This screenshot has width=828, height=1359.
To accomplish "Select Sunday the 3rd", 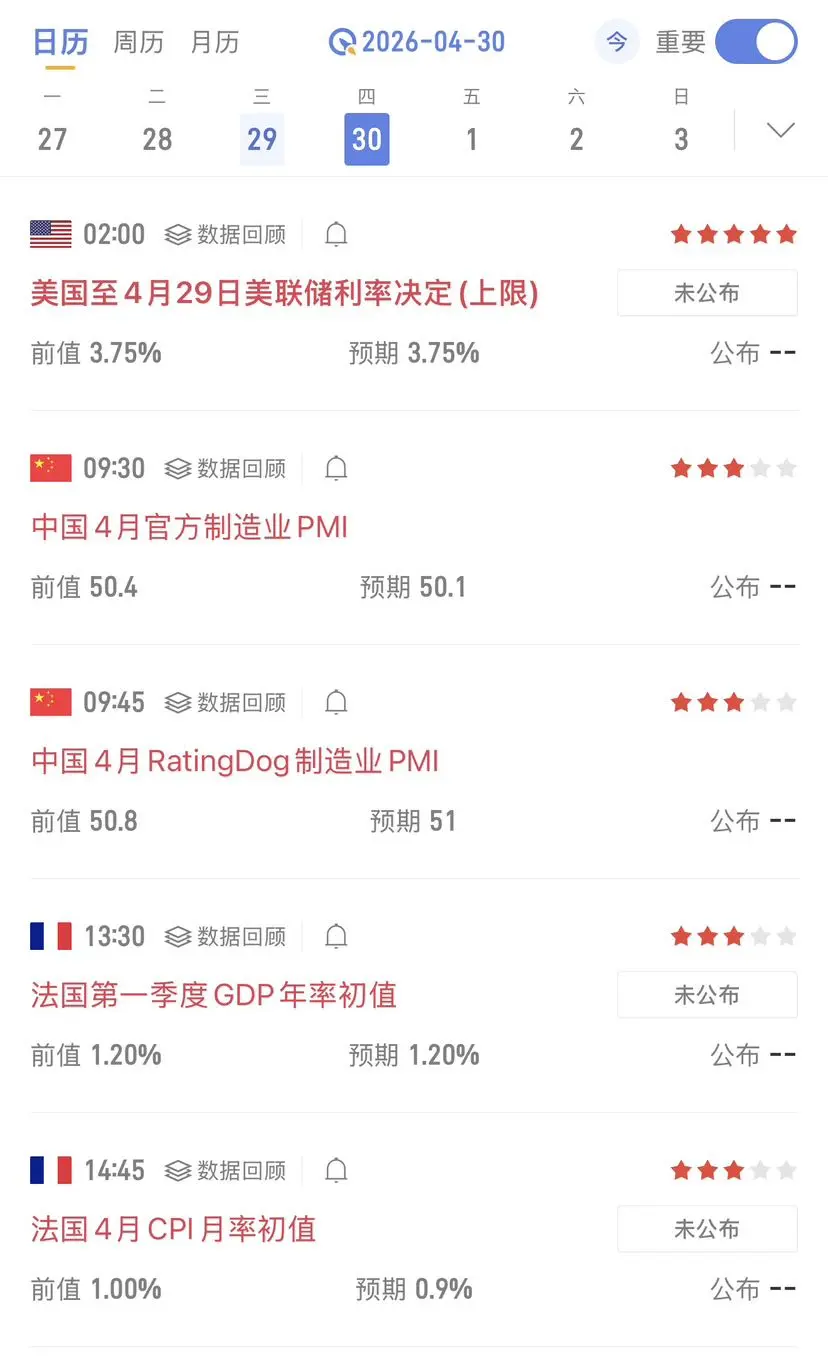I will pos(681,138).
